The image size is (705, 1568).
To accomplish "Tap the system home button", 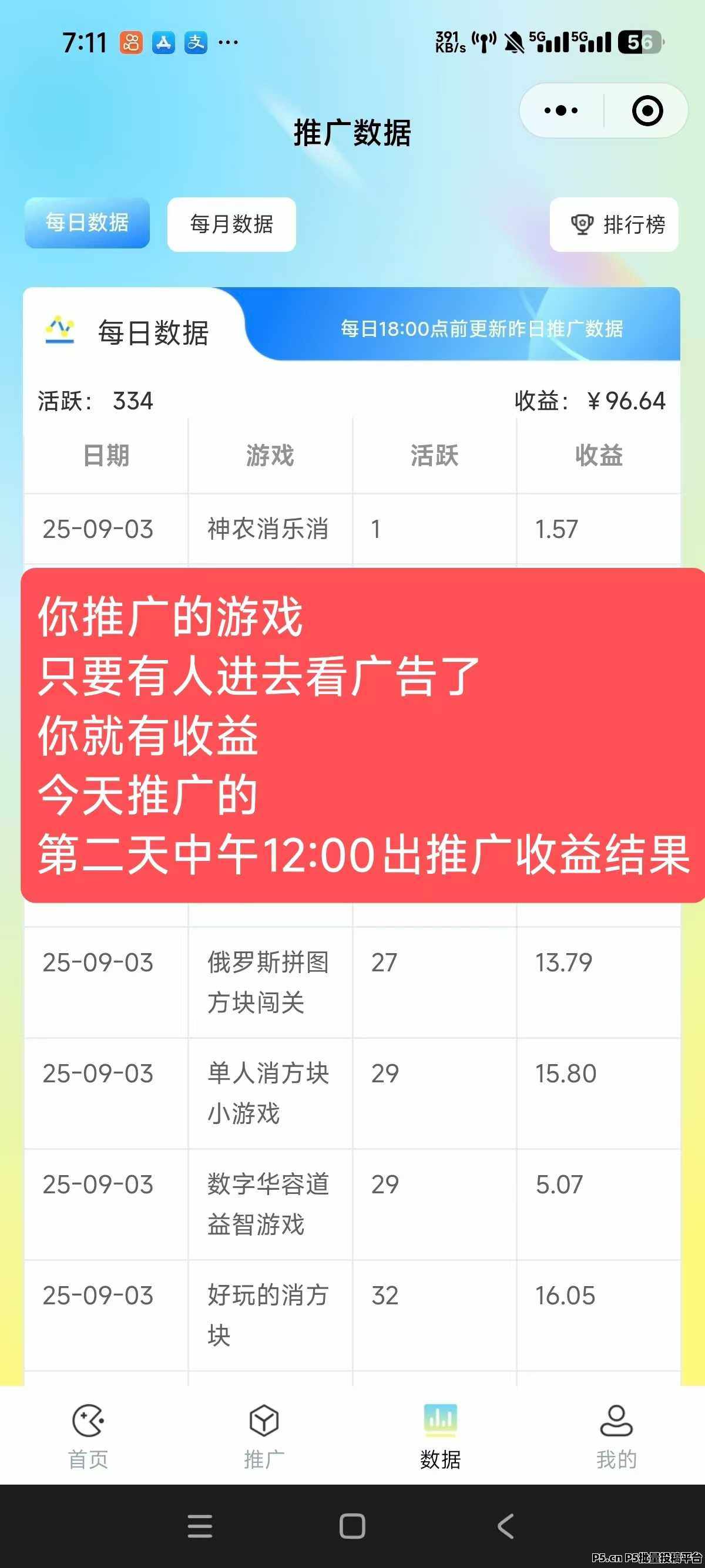I will click(352, 1526).
